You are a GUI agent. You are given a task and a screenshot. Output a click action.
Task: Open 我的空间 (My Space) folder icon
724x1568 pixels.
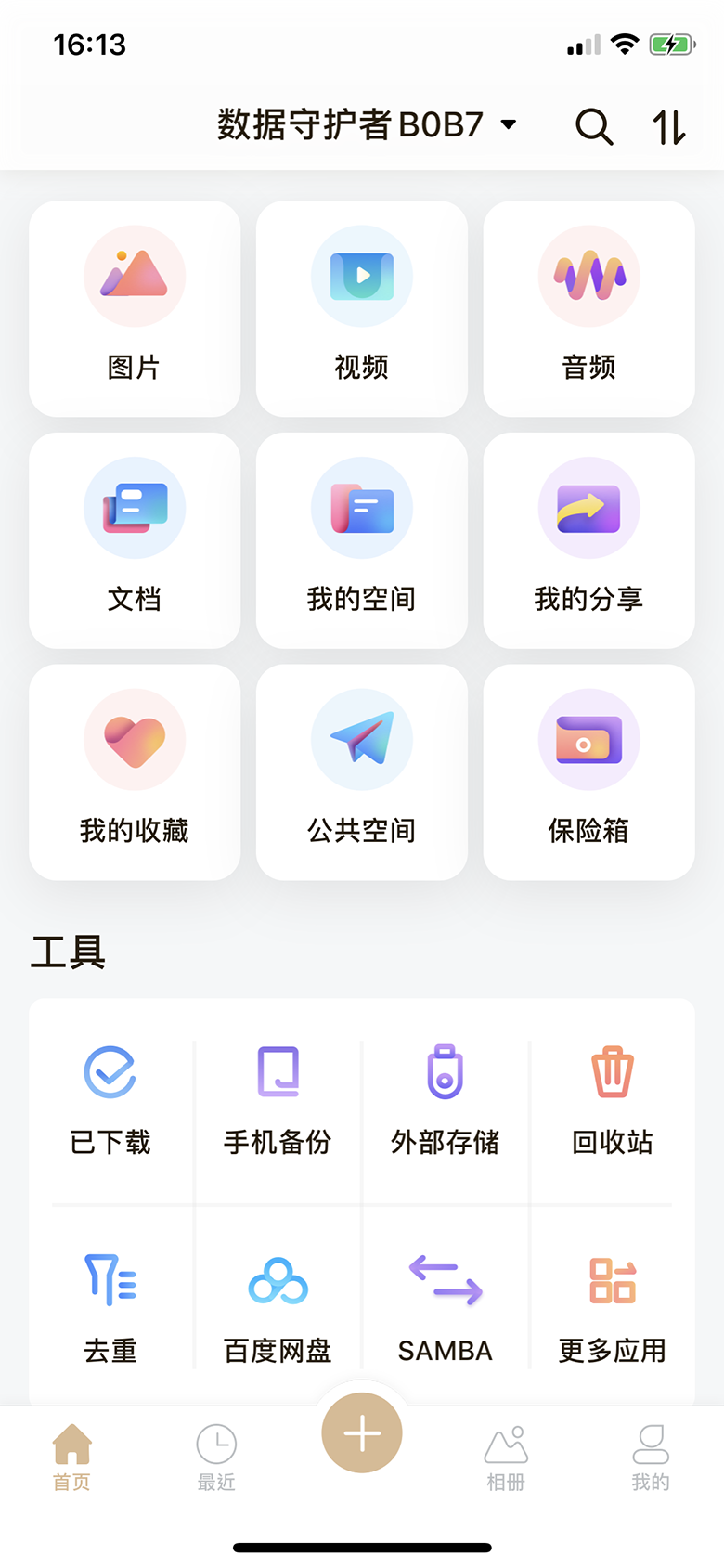(x=361, y=508)
